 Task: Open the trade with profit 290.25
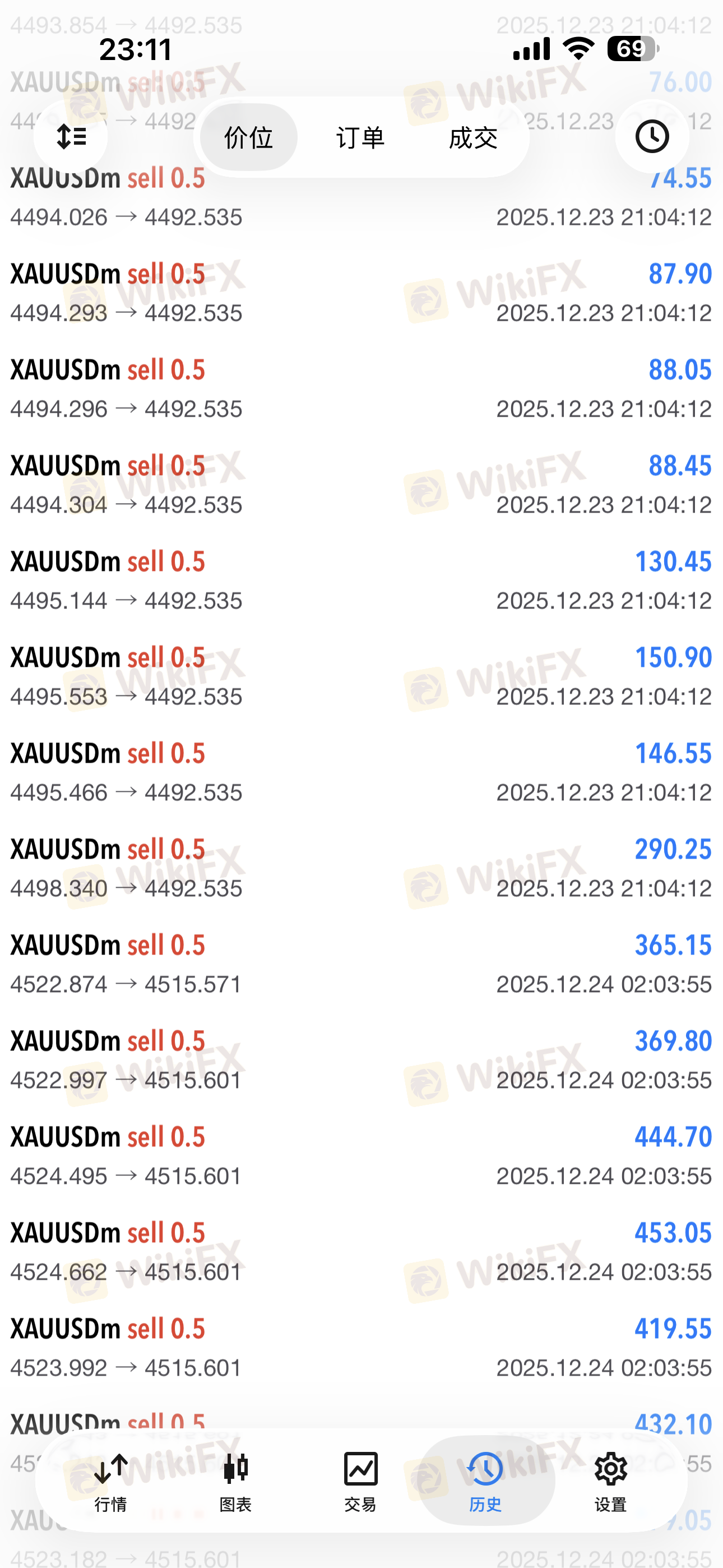[x=361, y=868]
